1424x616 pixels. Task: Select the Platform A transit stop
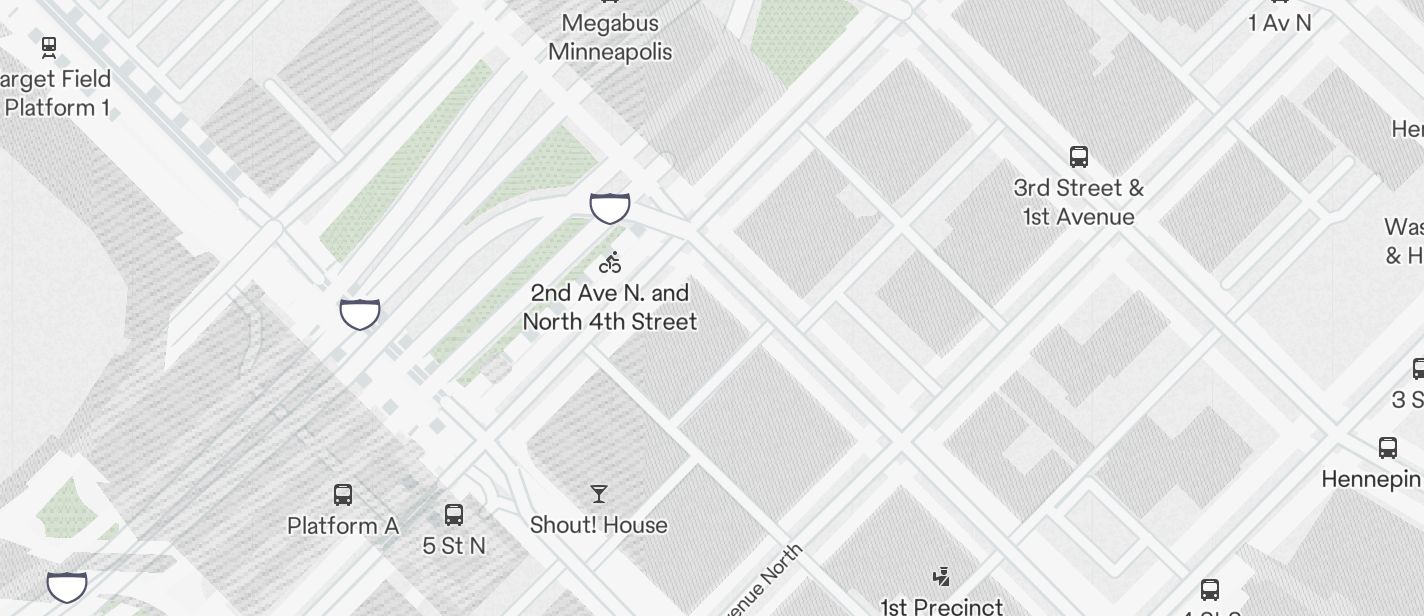(342, 495)
